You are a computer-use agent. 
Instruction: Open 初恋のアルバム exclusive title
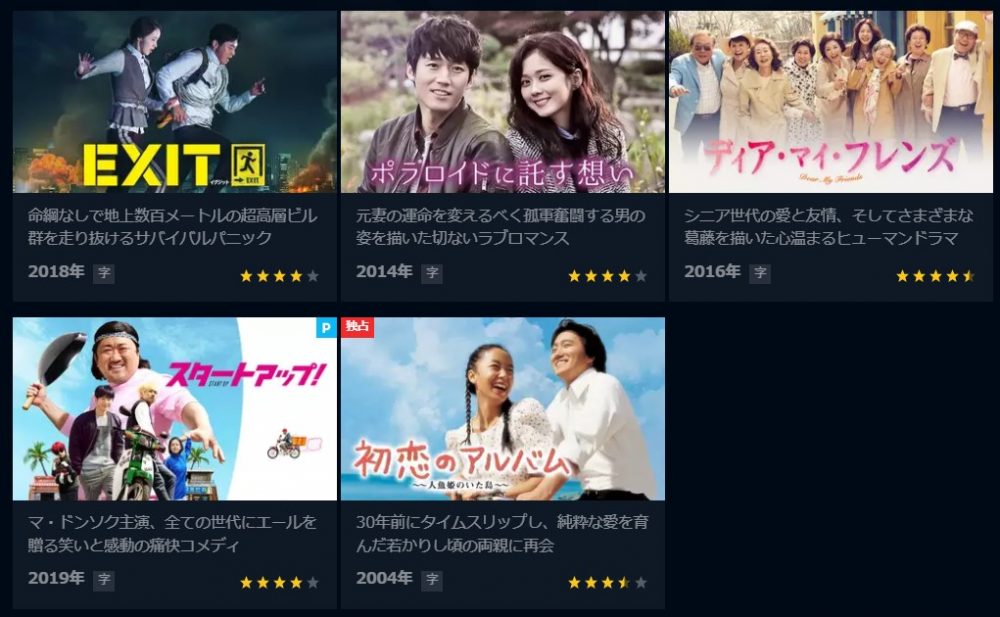point(502,409)
